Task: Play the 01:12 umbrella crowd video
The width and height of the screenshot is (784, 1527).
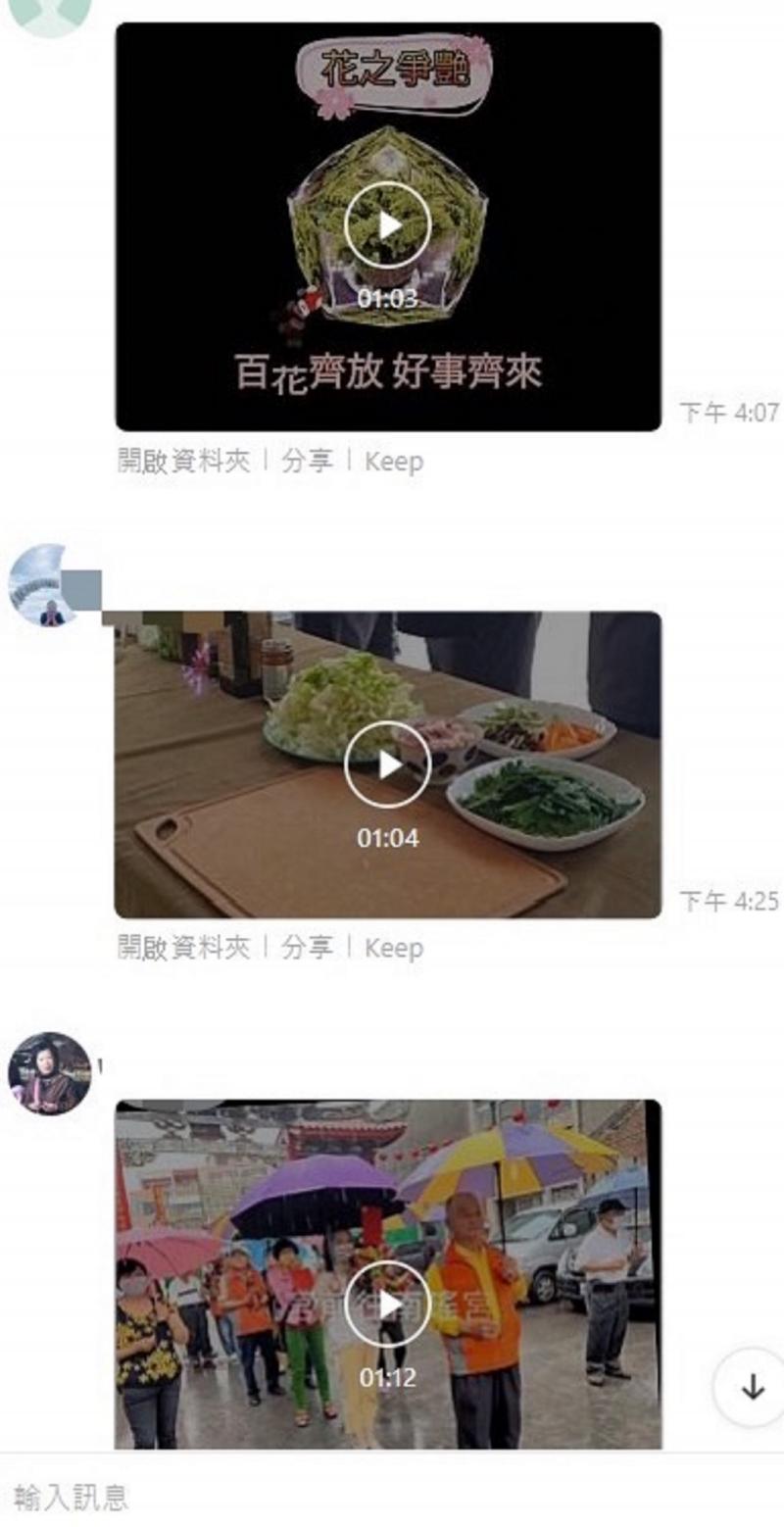Action: [x=387, y=1304]
